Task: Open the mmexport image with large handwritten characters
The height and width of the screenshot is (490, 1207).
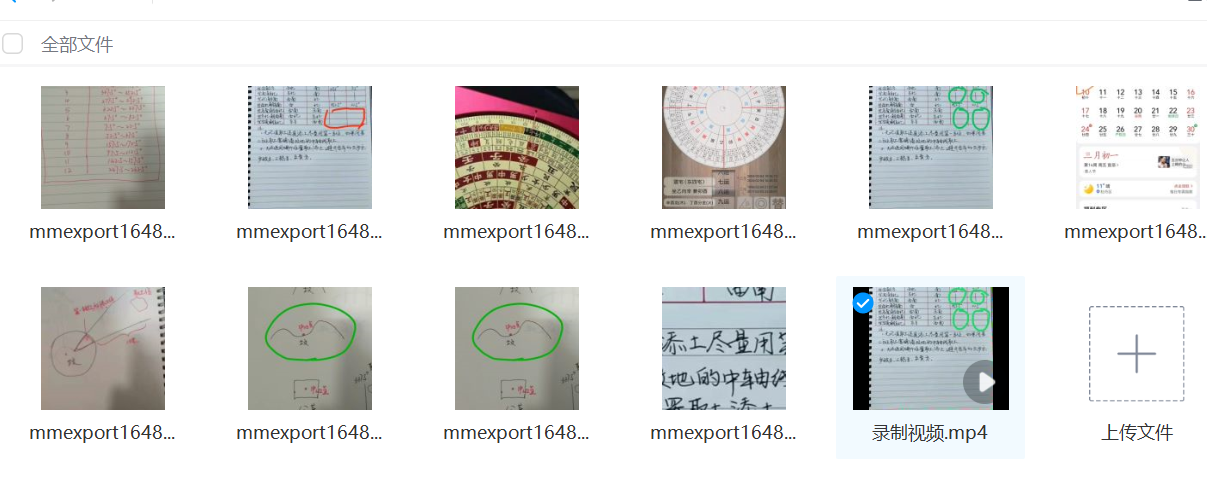Action: click(x=724, y=348)
